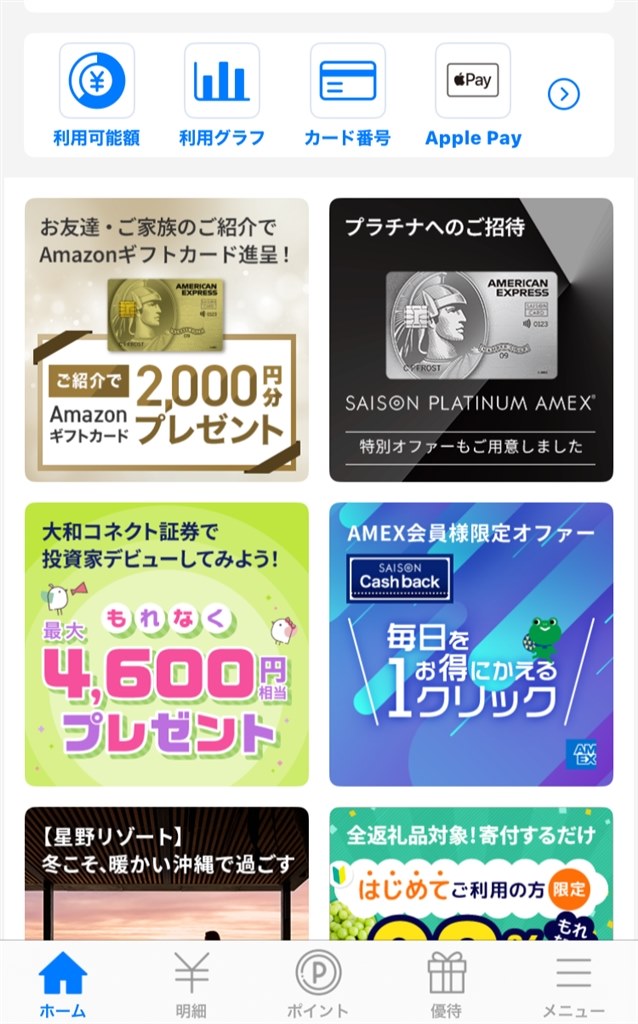This screenshot has width=638, height=1024.
Task: Switch to the ホーム tab
Action: point(63,984)
